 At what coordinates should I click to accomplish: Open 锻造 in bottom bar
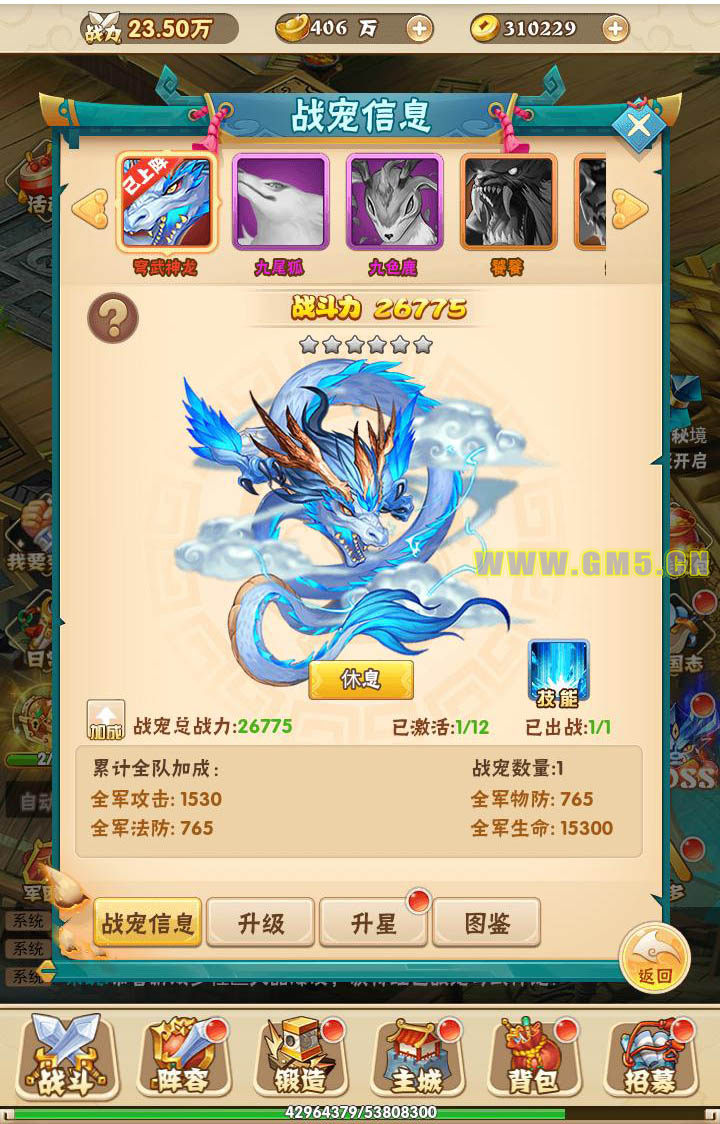tap(298, 1055)
